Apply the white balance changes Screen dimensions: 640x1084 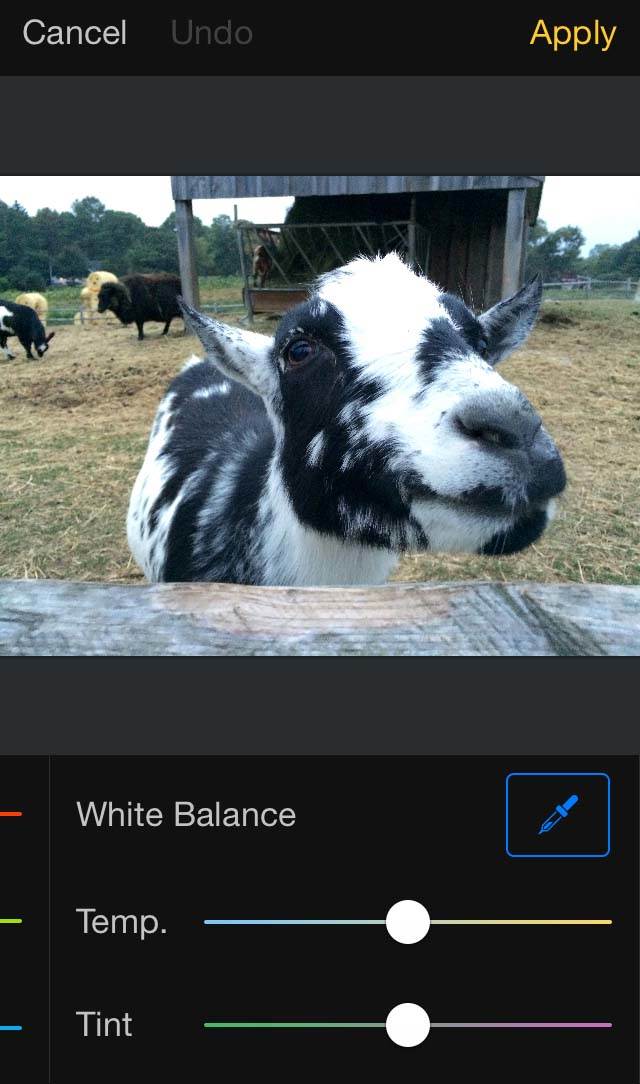[572, 35]
